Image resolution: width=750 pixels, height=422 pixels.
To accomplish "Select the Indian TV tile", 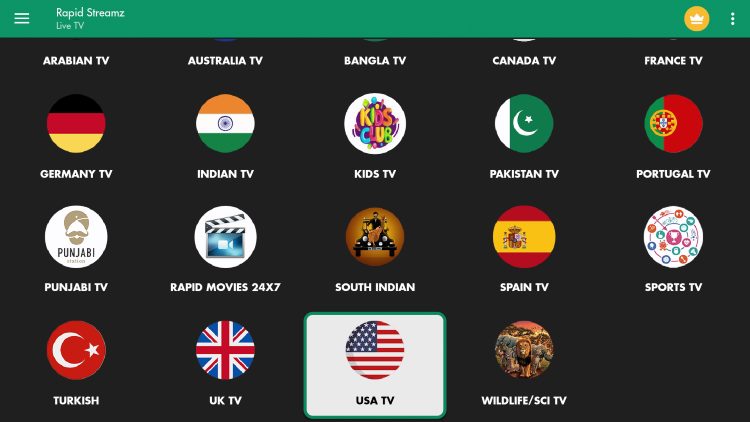I will pyautogui.click(x=225, y=124).
